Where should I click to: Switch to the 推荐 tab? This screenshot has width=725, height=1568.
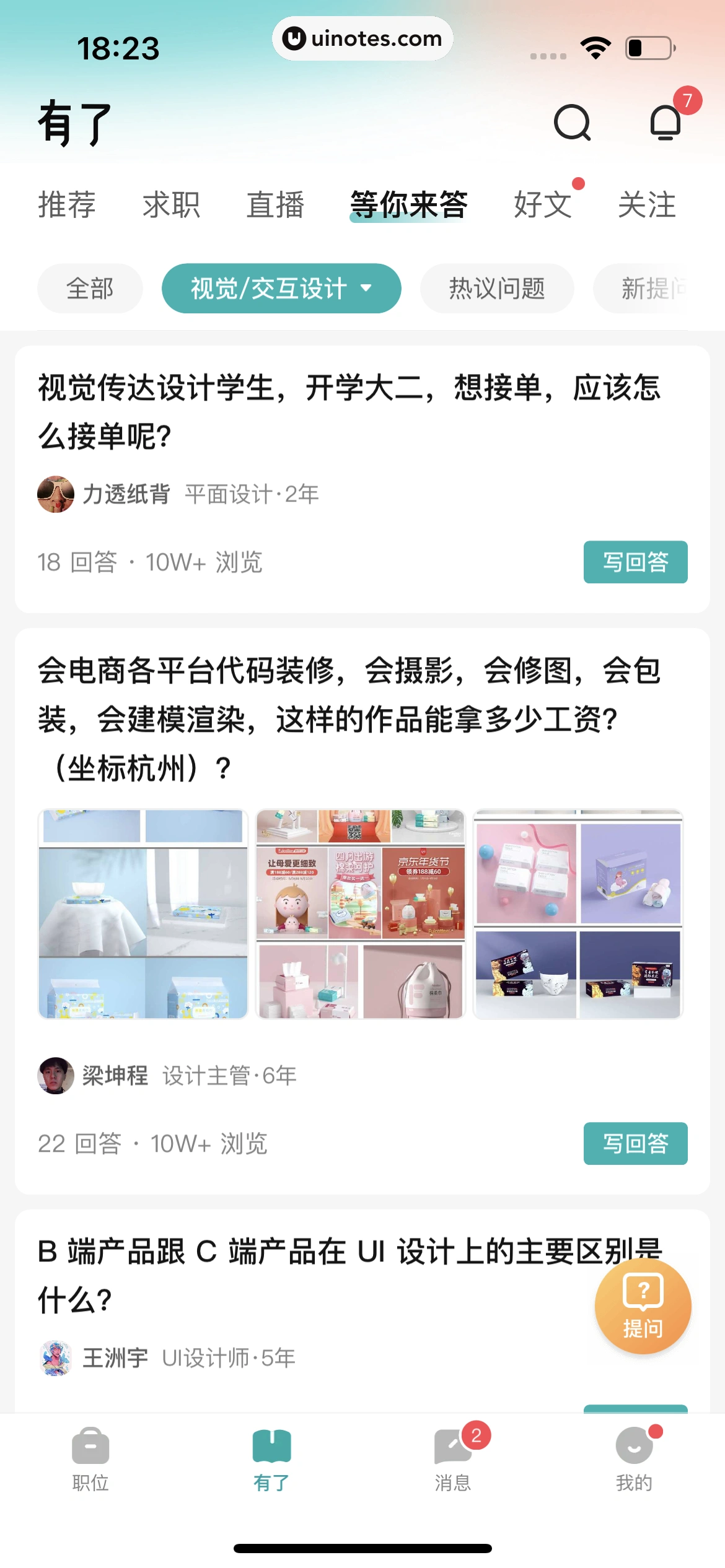[67, 205]
